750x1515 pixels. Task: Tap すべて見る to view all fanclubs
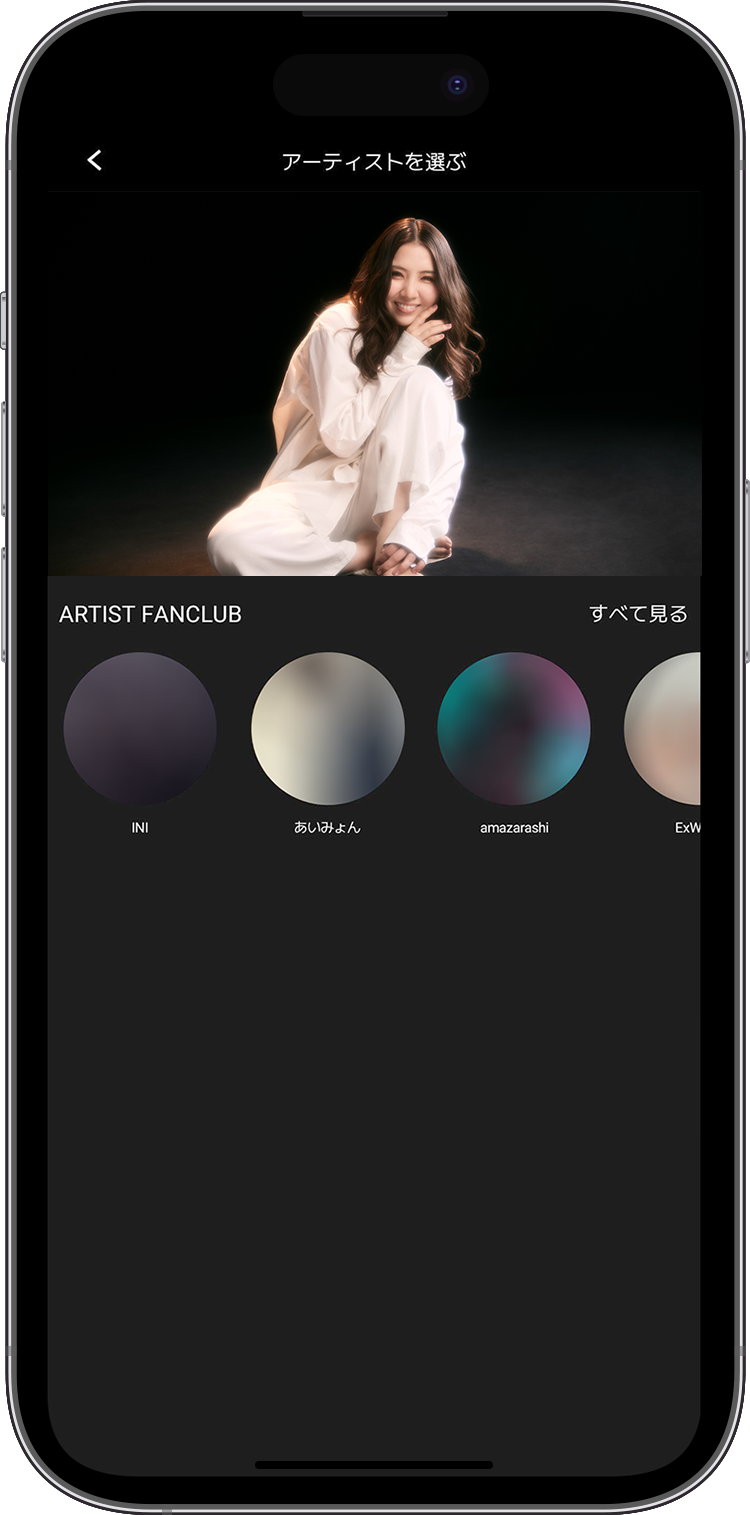[638, 614]
